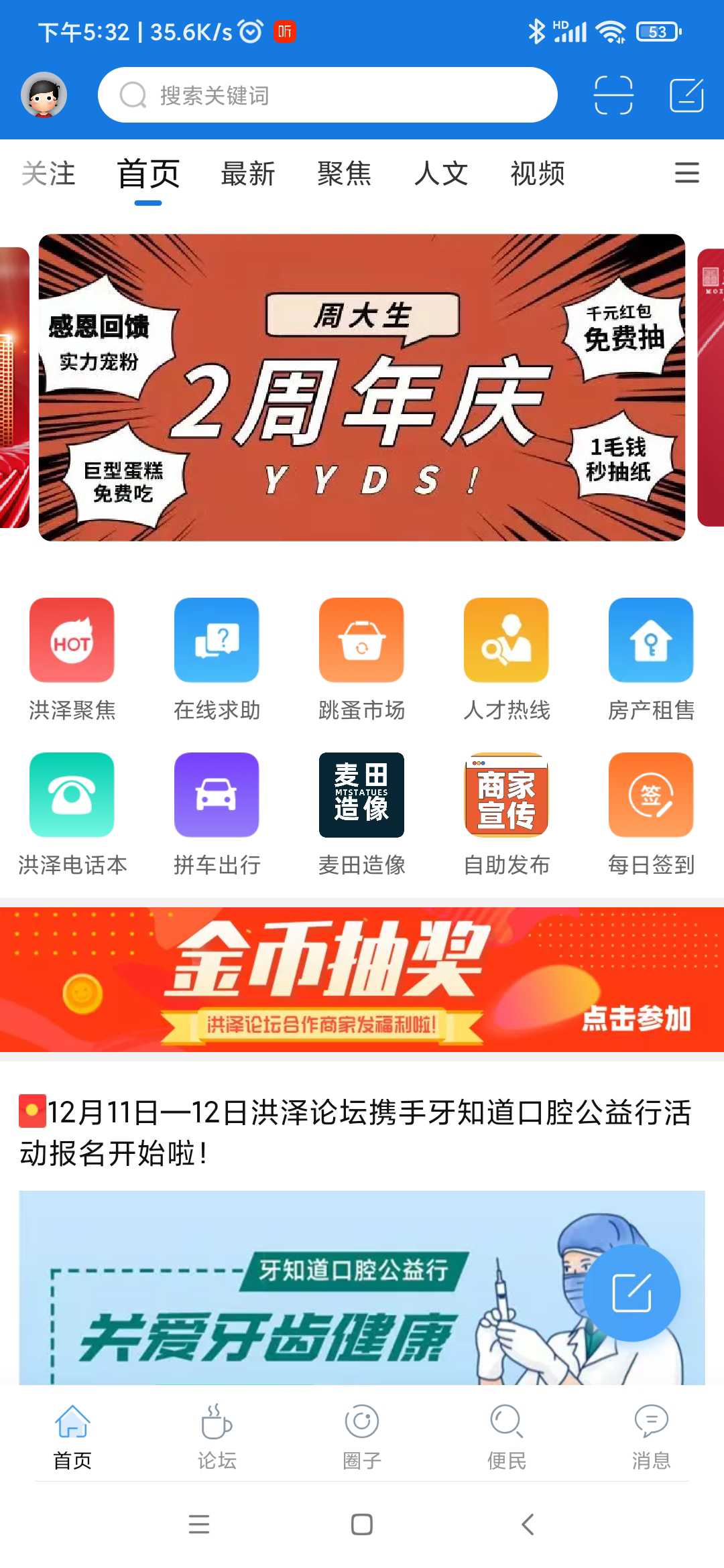Open the scan icon in top bar

coord(613,95)
